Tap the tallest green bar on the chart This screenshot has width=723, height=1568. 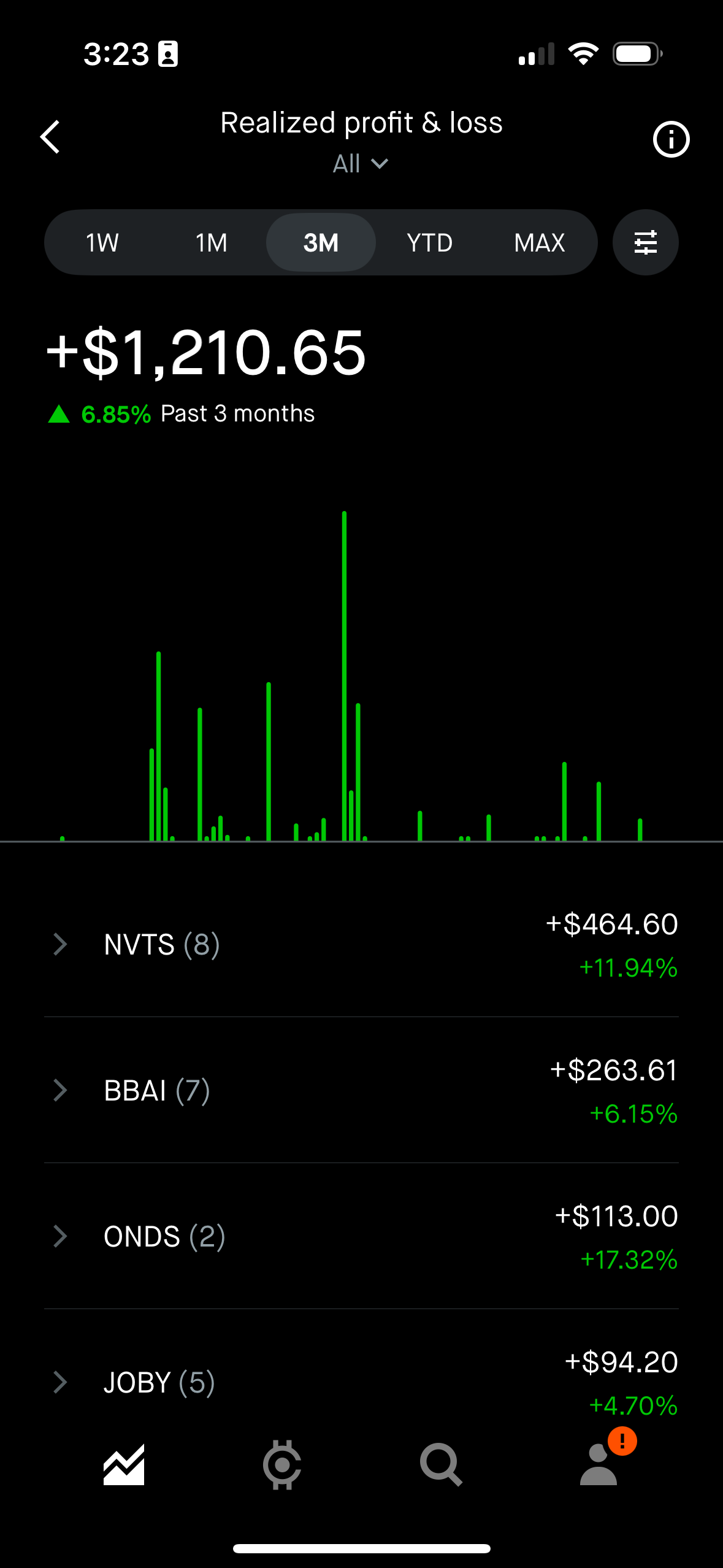[x=344, y=675]
